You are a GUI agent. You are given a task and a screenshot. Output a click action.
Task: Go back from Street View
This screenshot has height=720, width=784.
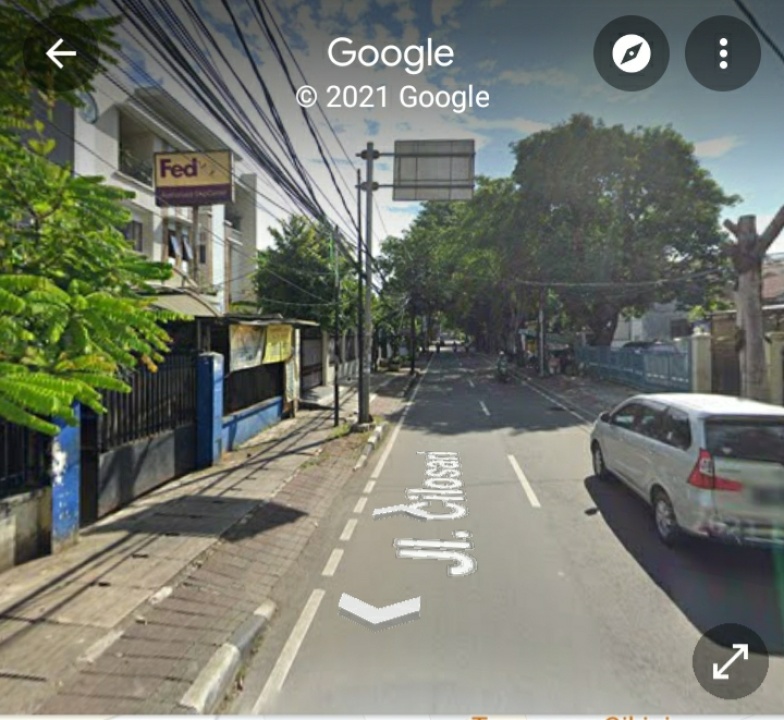(61, 54)
